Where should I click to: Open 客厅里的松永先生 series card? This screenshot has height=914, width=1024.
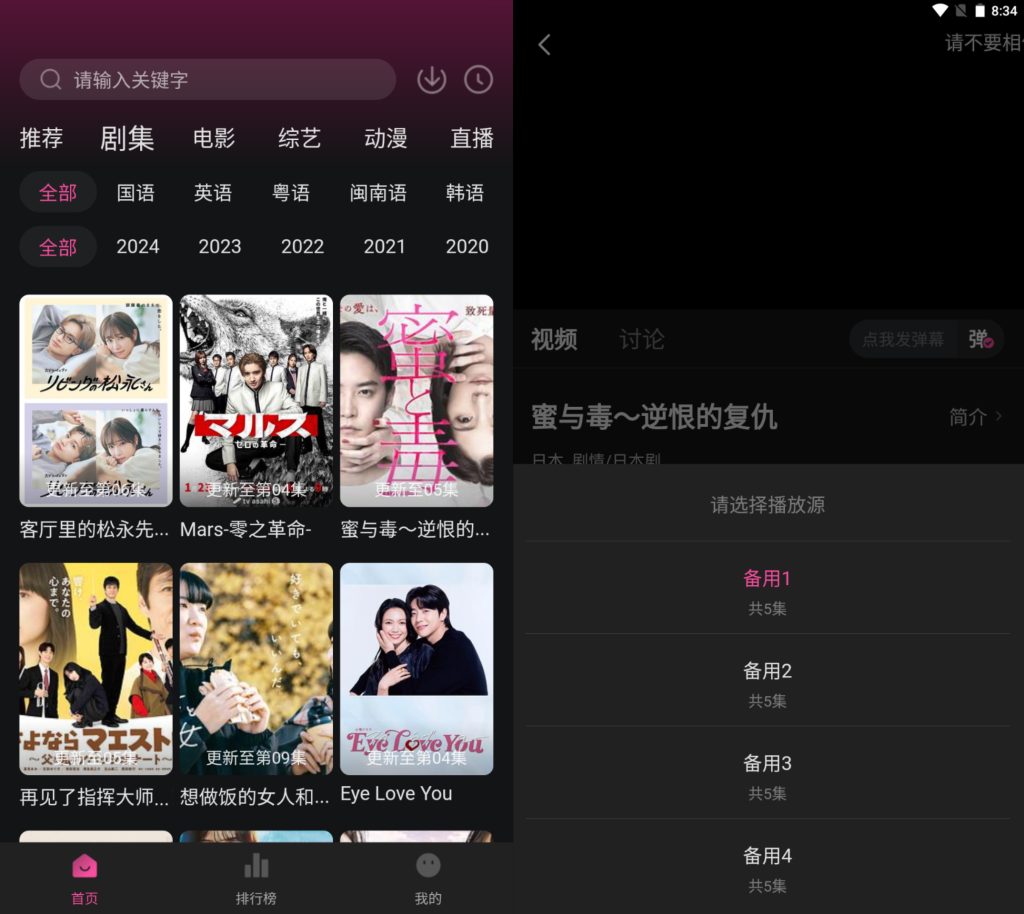click(96, 401)
